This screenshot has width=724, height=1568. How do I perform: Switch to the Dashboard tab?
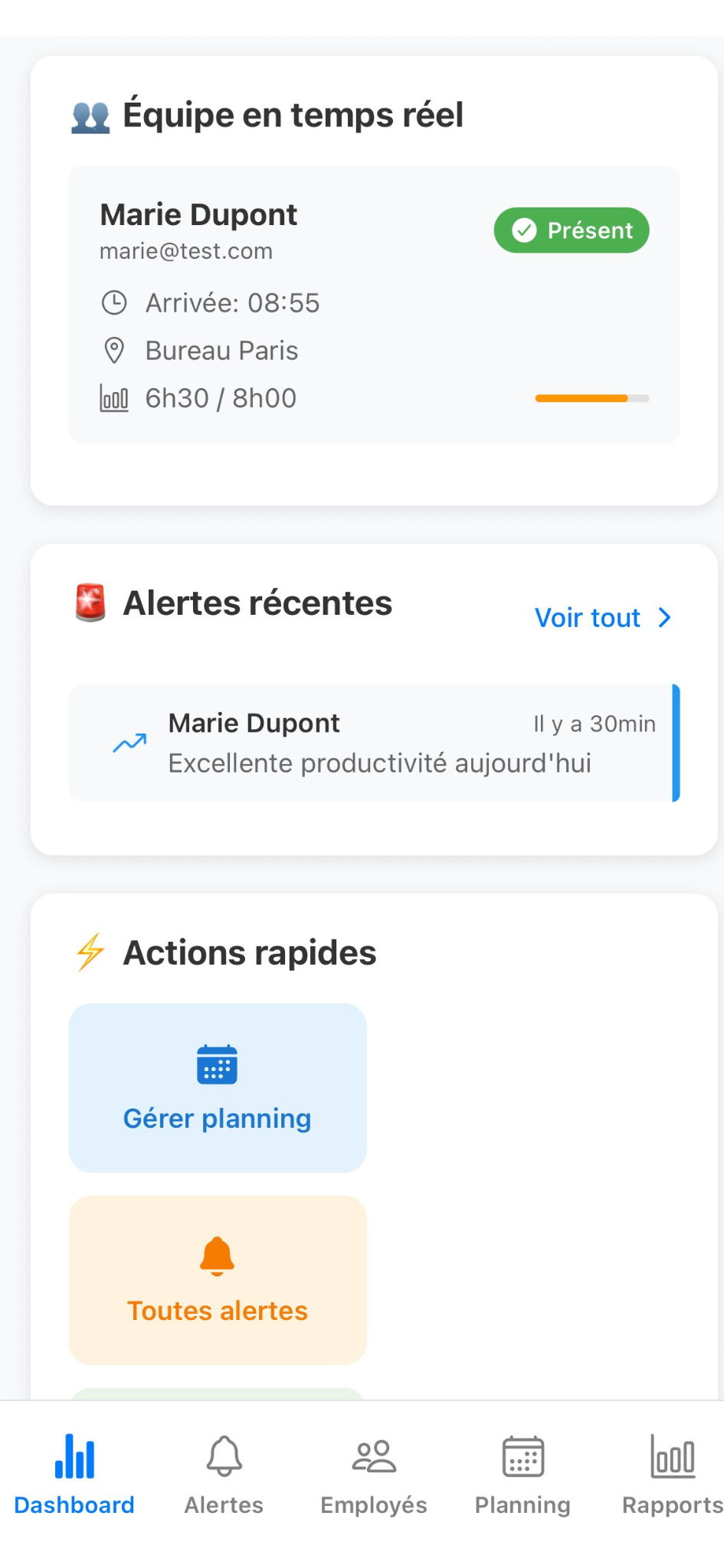(74, 1476)
